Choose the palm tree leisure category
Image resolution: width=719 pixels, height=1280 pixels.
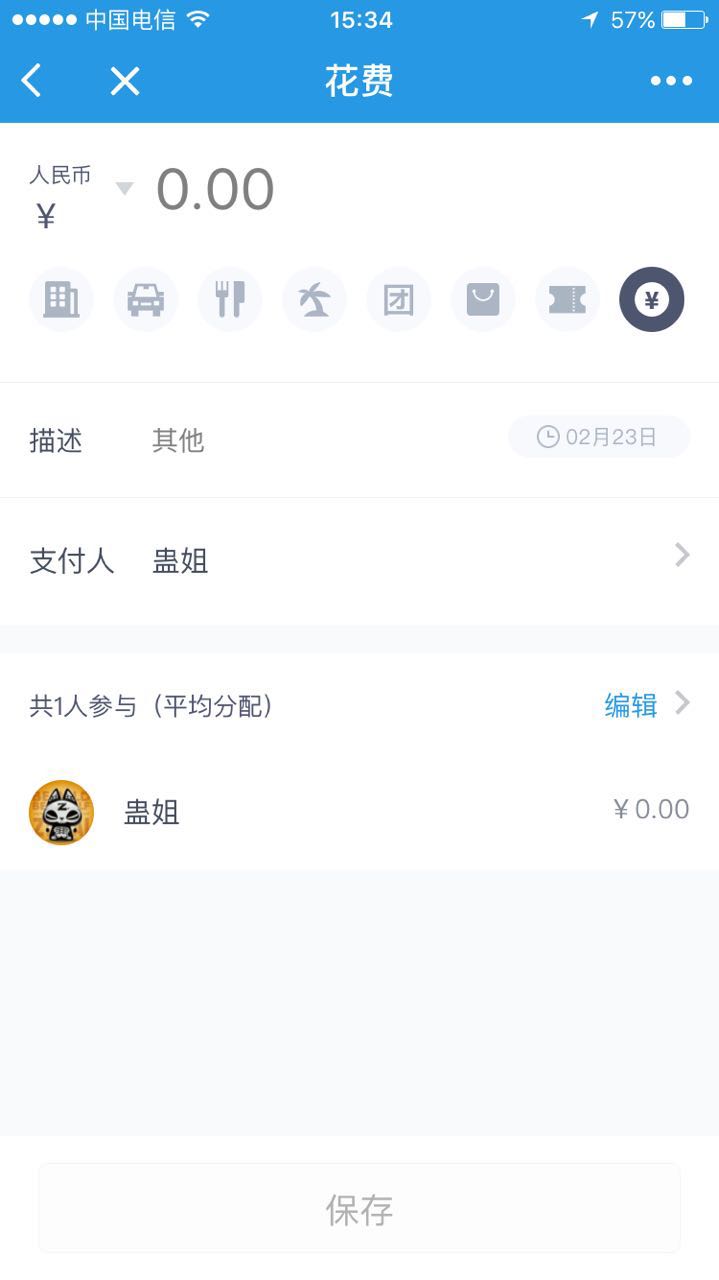[x=314, y=299]
